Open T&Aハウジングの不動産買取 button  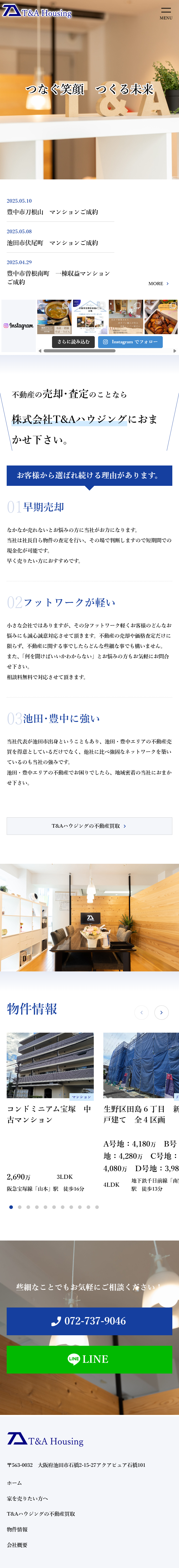pos(89,826)
